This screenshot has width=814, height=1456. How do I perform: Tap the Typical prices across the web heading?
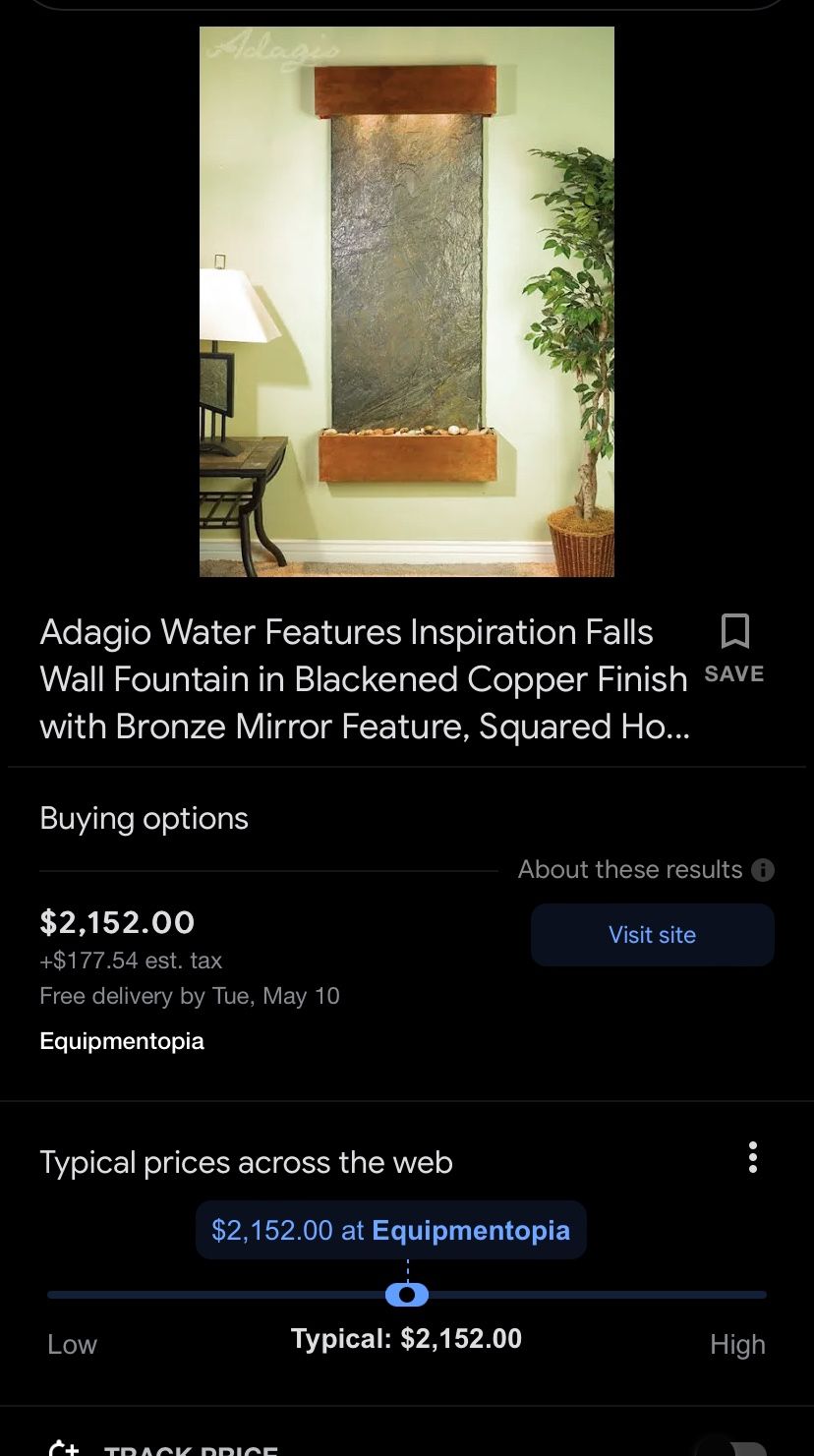[246, 1162]
